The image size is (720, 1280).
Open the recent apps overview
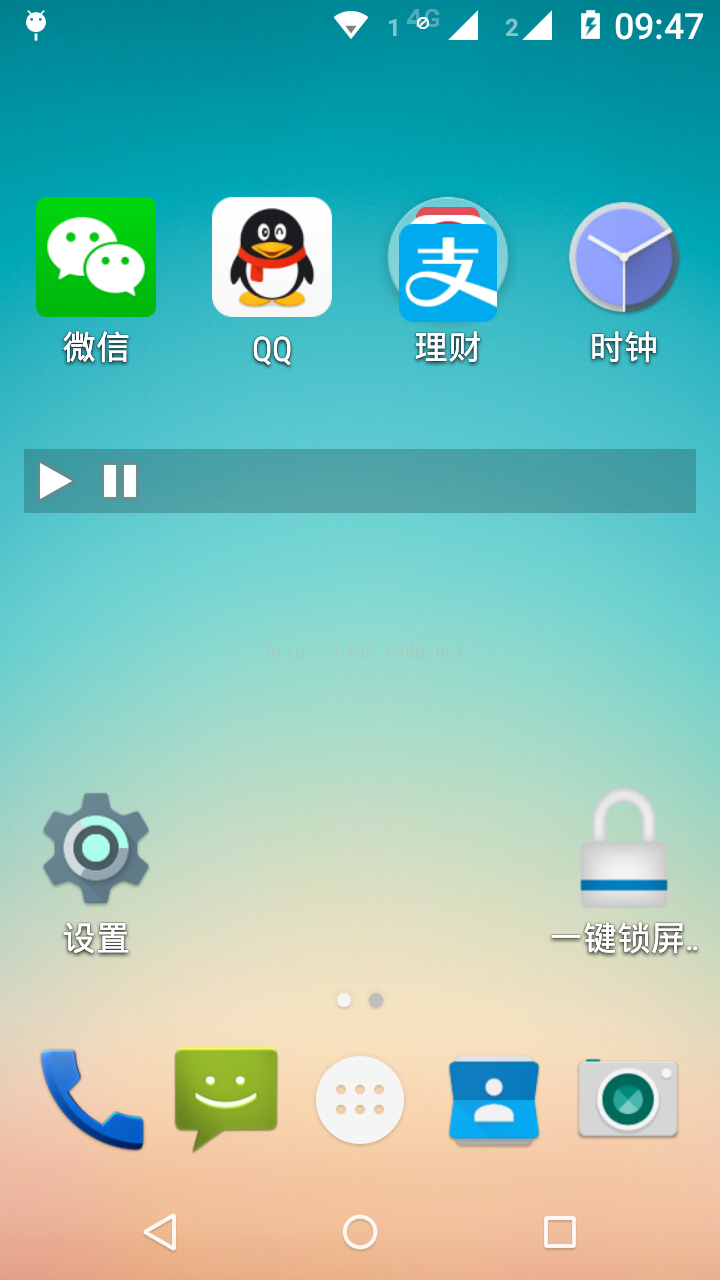click(x=560, y=1232)
